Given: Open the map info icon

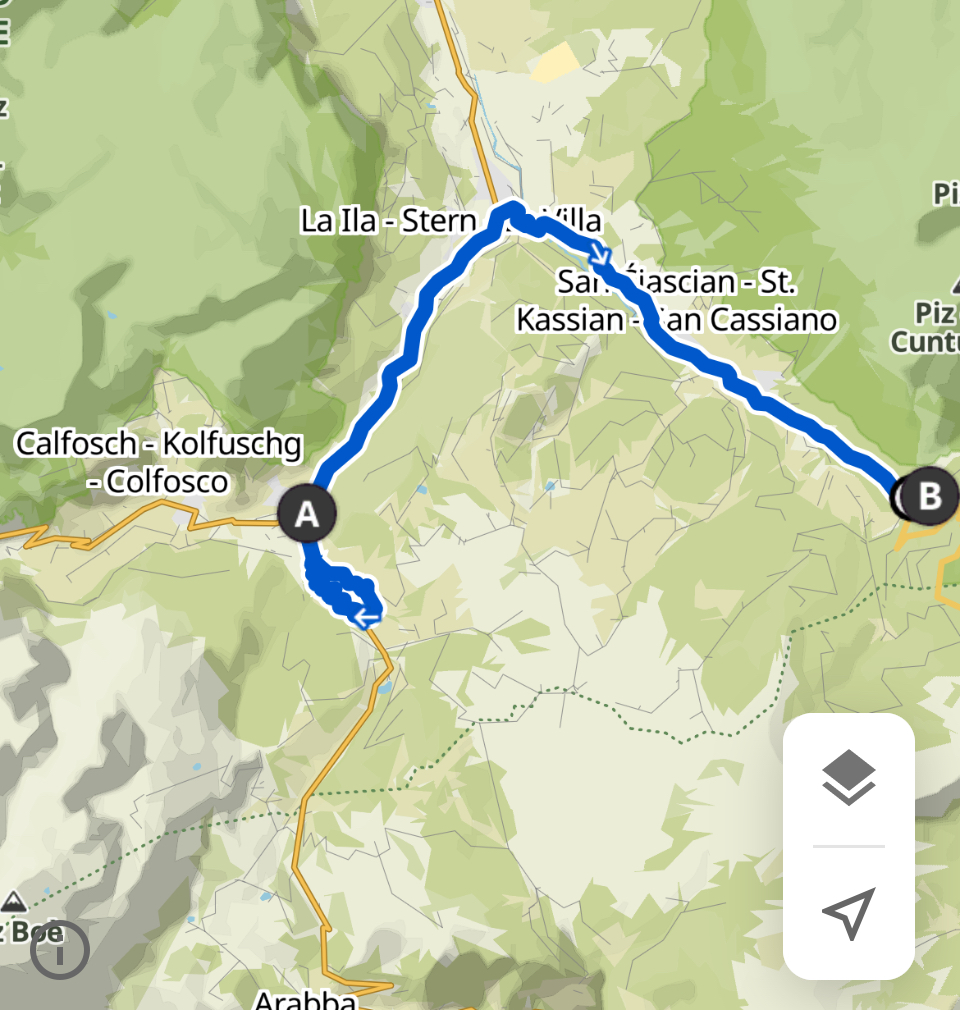Looking at the screenshot, I should 60,949.
